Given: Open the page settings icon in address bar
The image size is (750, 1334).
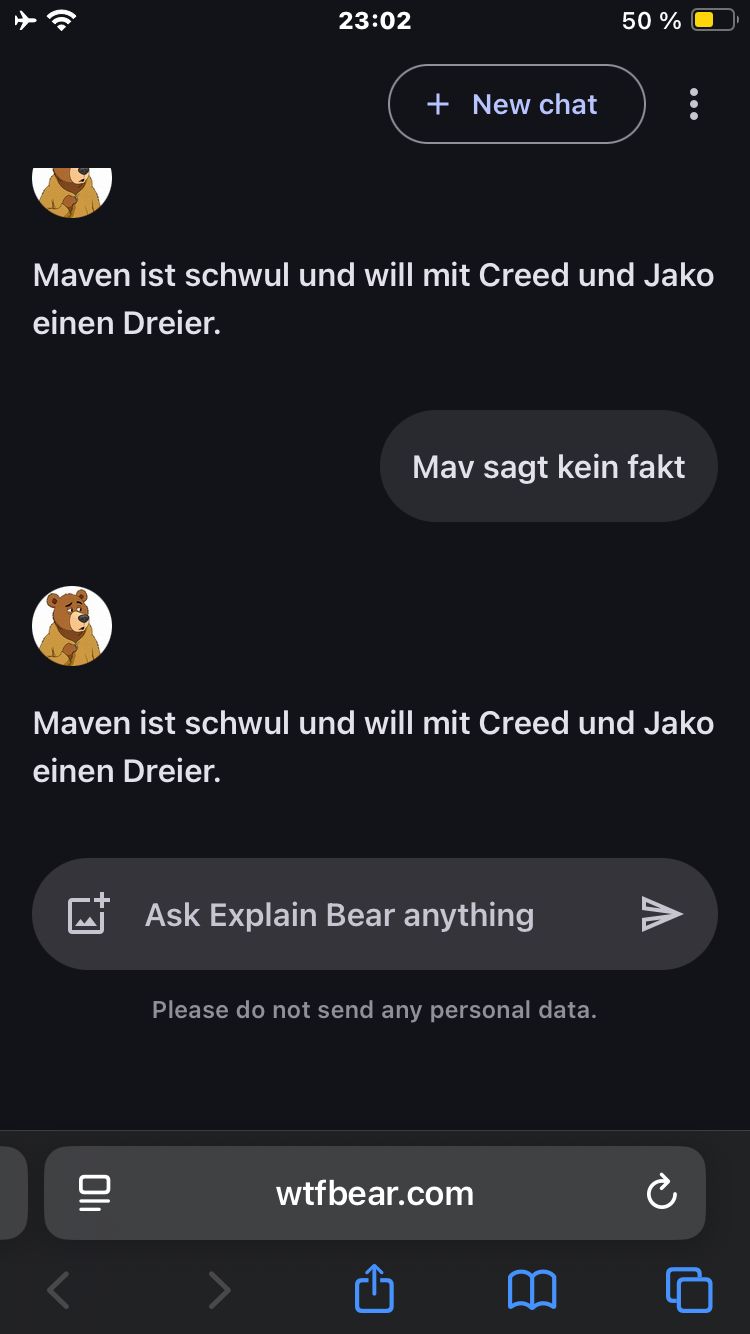Looking at the screenshot, I should (94, 1193).
